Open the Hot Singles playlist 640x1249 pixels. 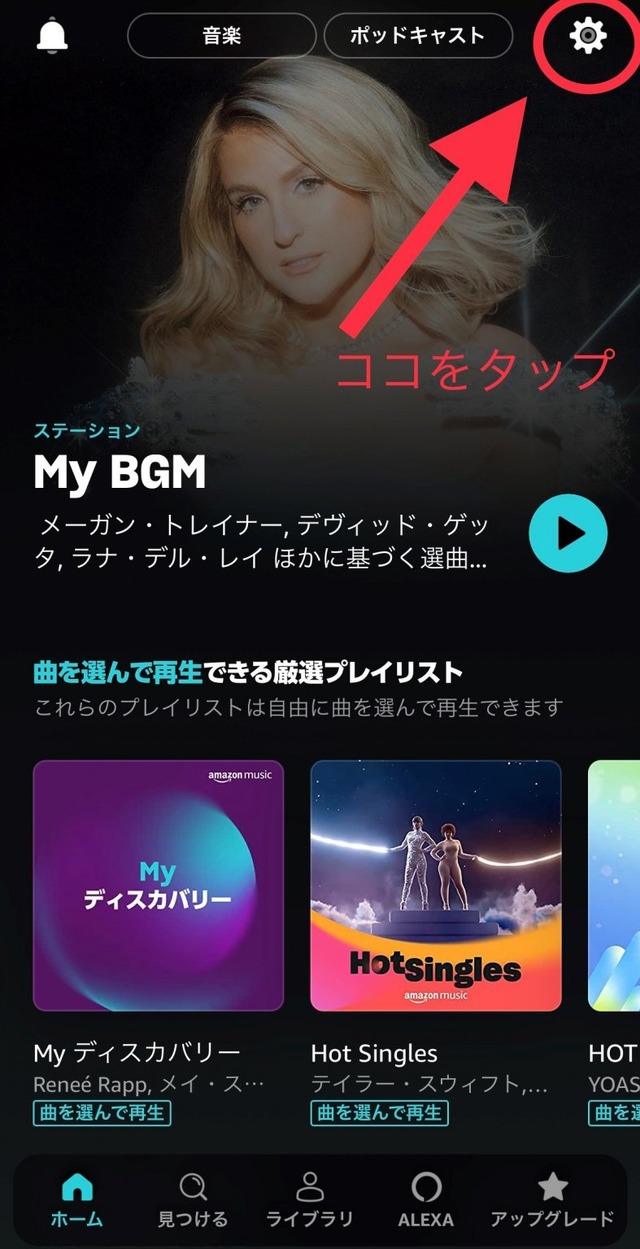point(435,885)
